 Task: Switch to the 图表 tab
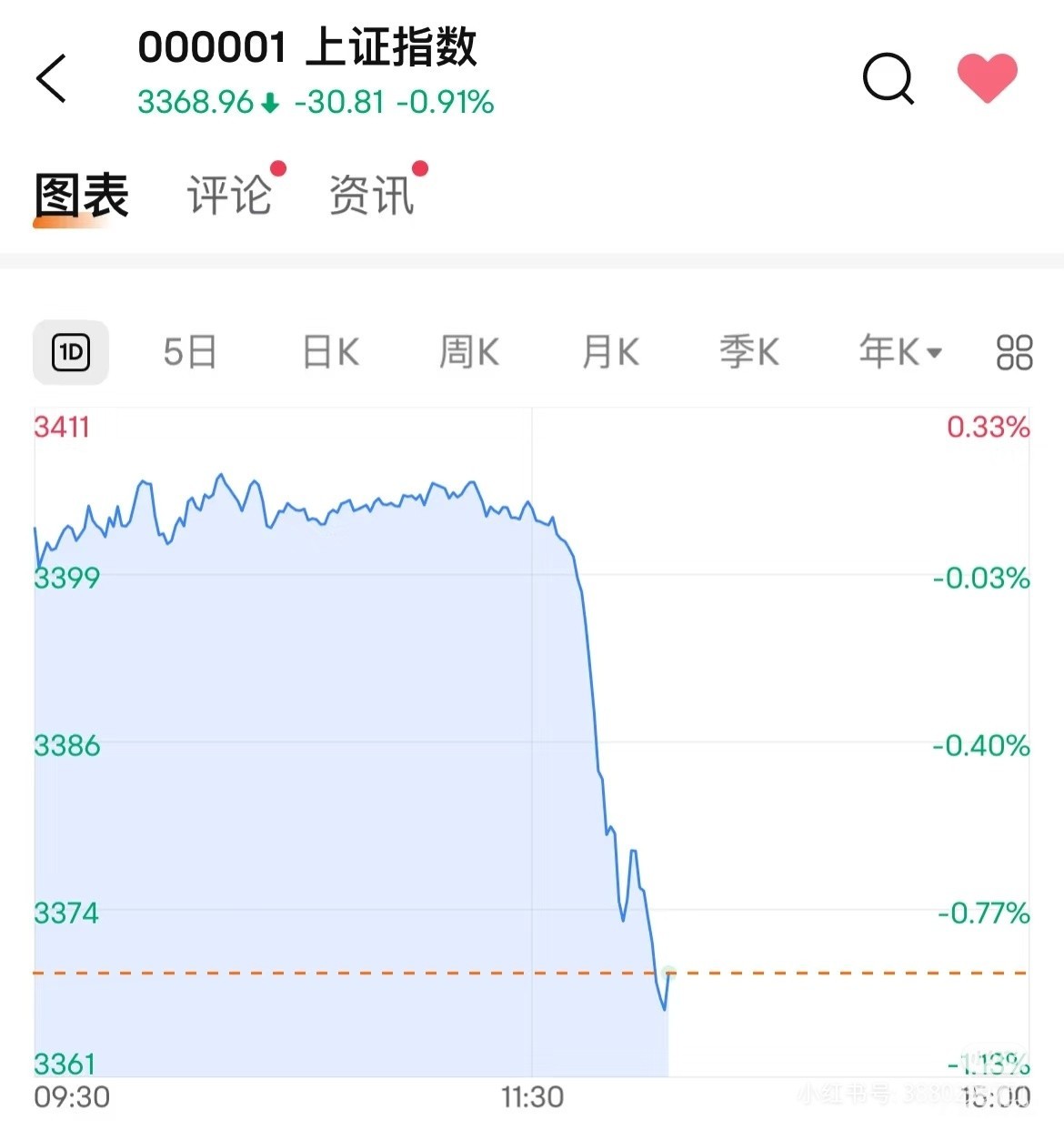(x=82, y=196)
